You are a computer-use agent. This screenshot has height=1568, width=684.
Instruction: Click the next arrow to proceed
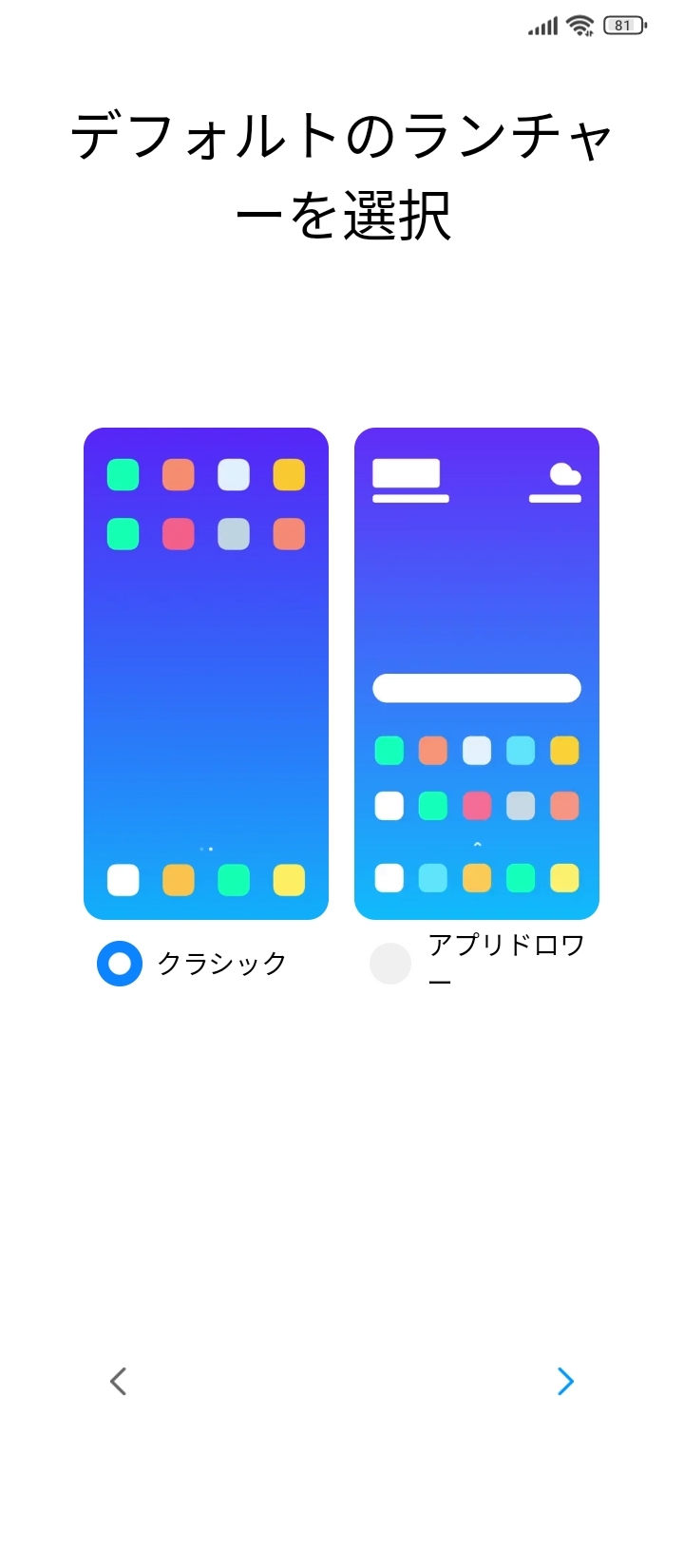[565, 1381]
